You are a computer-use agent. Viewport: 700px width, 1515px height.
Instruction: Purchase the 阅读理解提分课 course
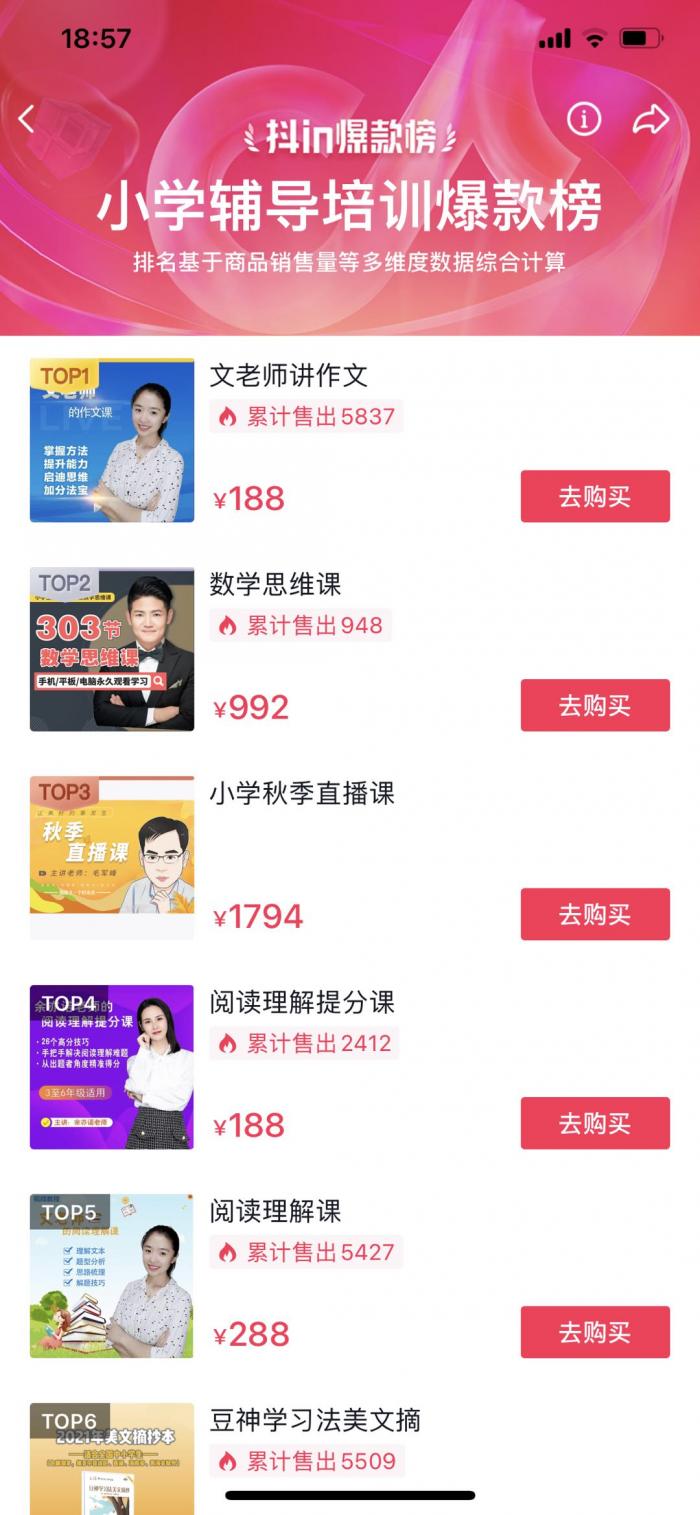(595, 1123)
